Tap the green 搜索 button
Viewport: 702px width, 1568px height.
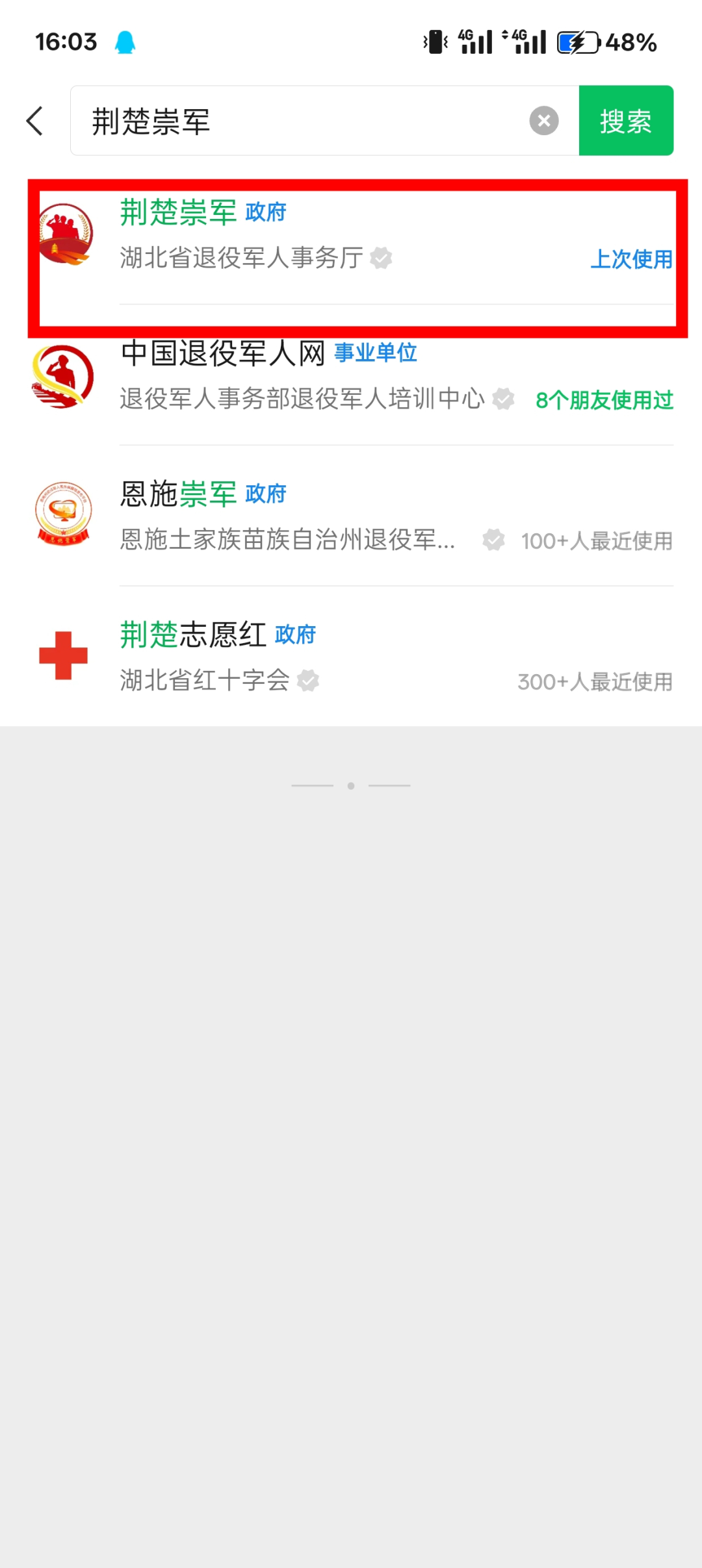[625, 121]
